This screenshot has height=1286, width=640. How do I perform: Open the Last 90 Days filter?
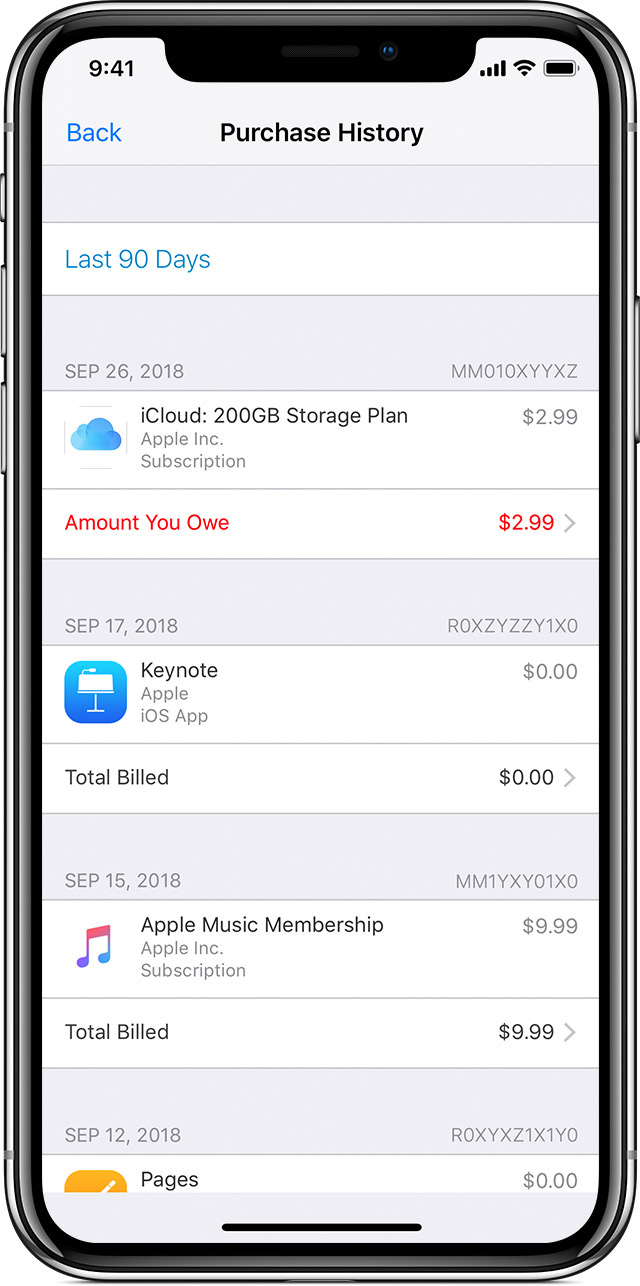[320, 259]
